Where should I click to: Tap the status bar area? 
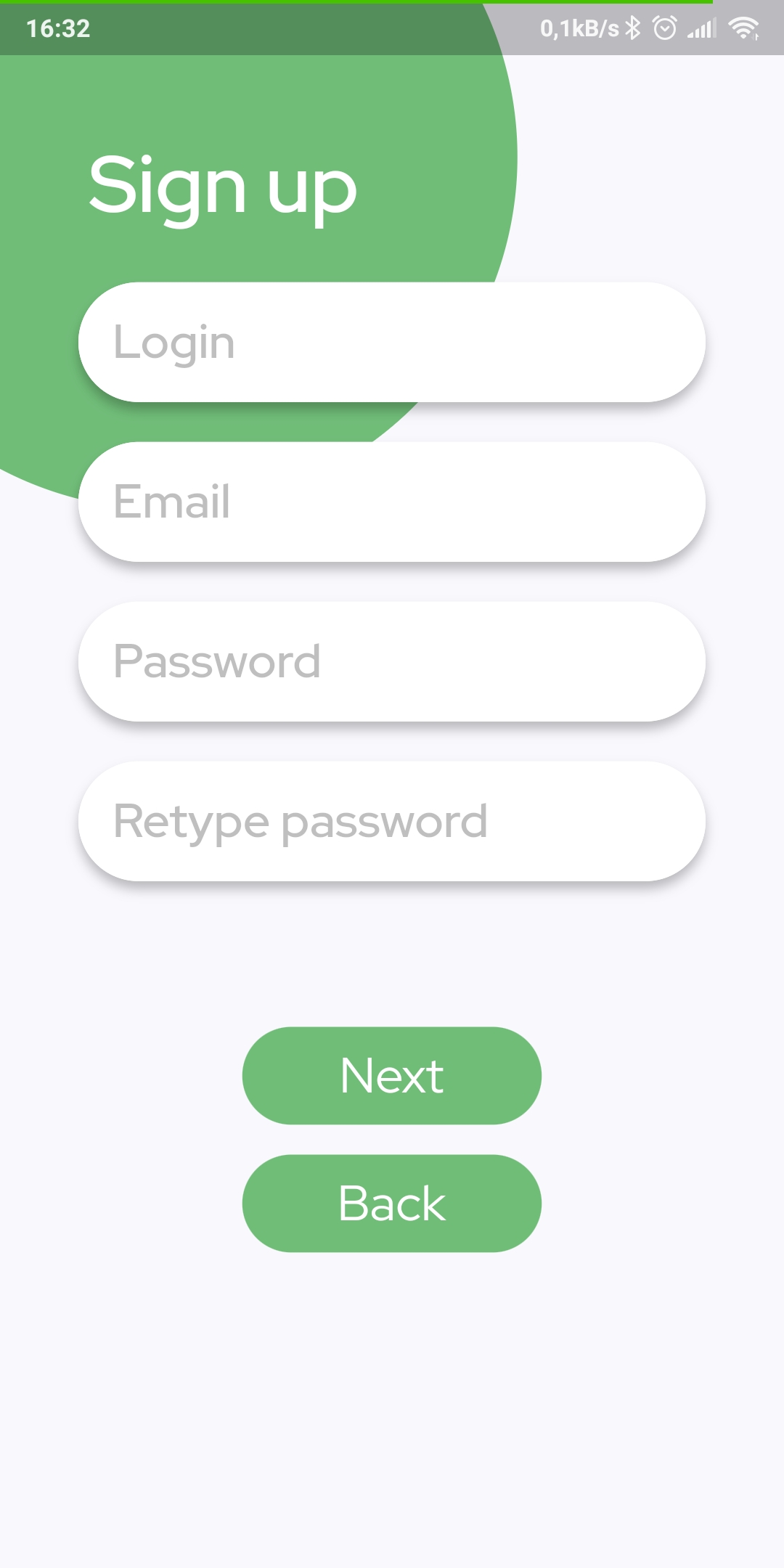click(290, 28)
